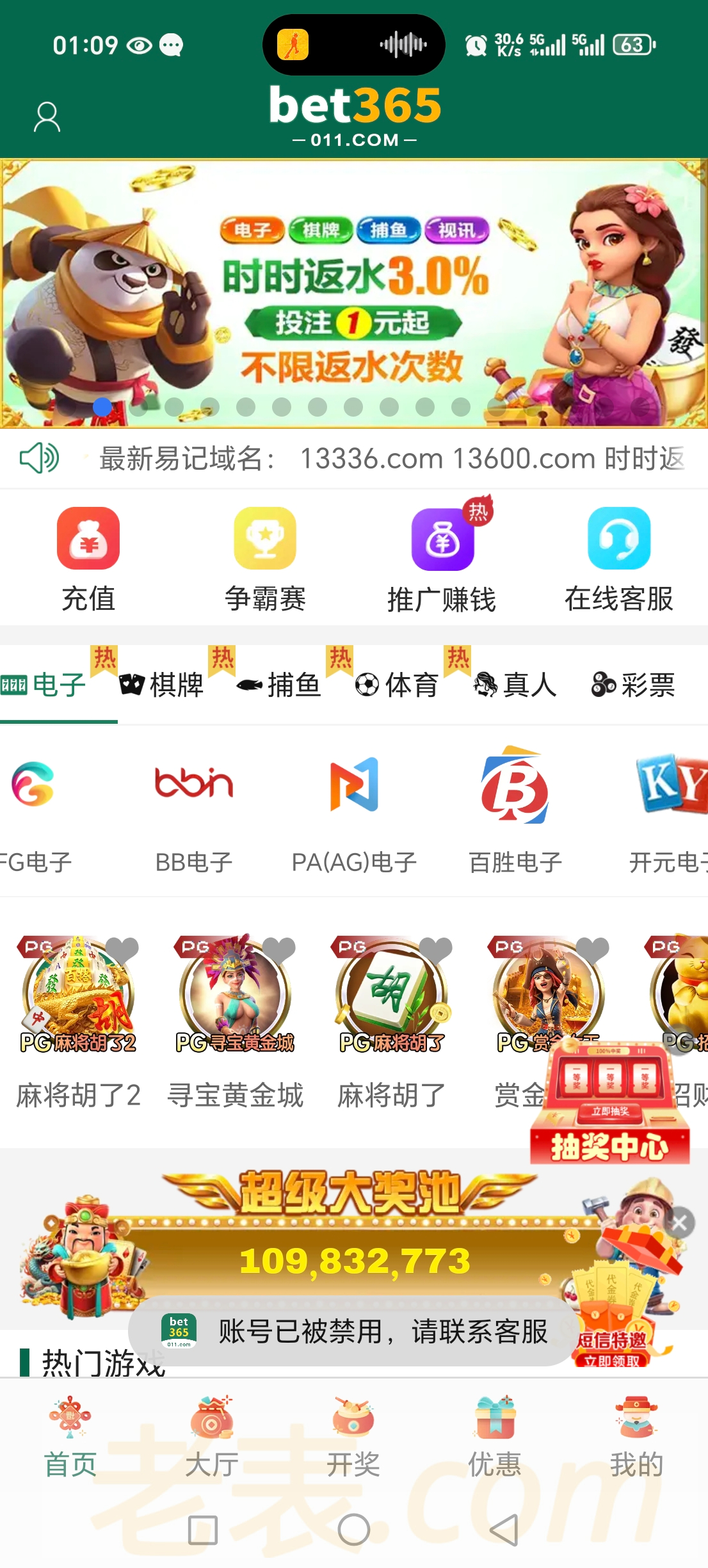Select the 百胜电子 provider
This screenshot has height=1568, width=708.
515,810
